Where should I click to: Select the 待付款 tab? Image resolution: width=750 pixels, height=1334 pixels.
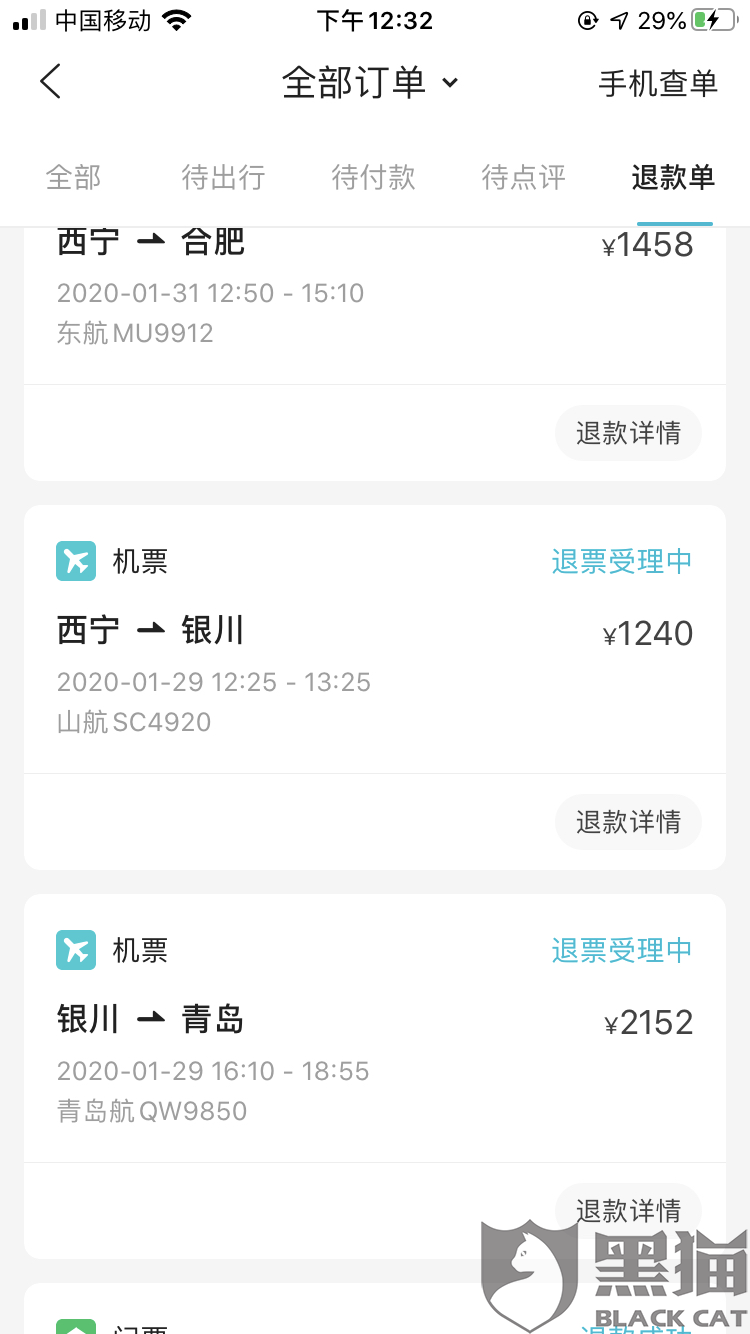click(x=373, y=177)
